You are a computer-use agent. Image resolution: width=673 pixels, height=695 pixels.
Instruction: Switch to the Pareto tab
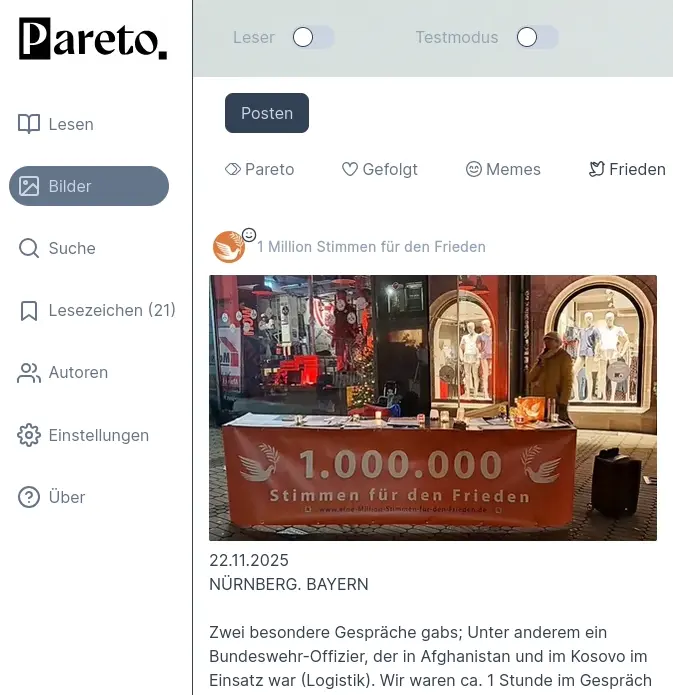coord(260,169)
